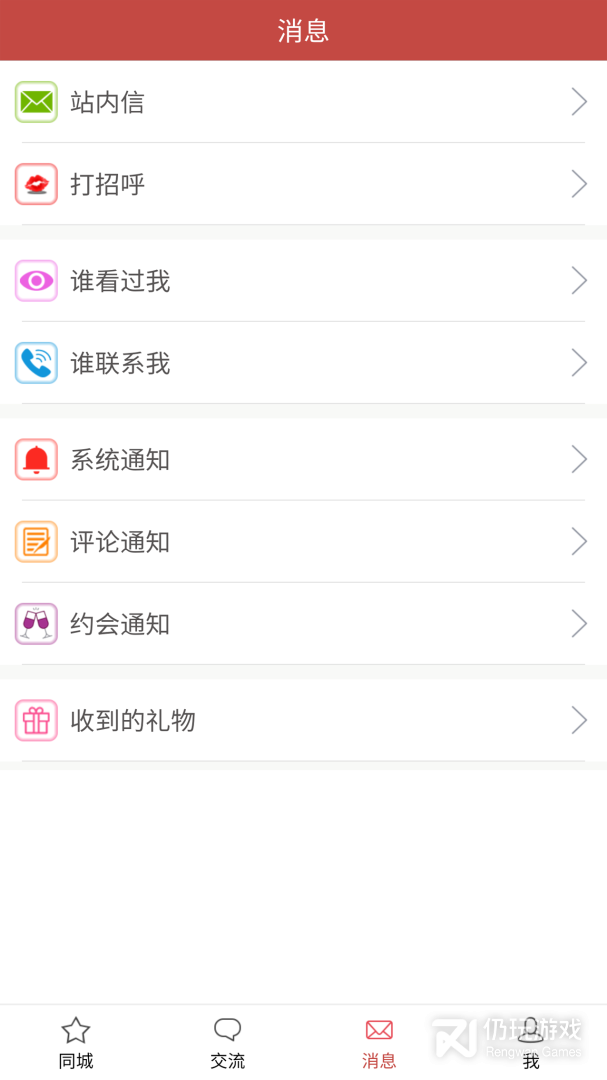Open 站内信 inbox messages
607x1080 pixels.
point(303,102)
